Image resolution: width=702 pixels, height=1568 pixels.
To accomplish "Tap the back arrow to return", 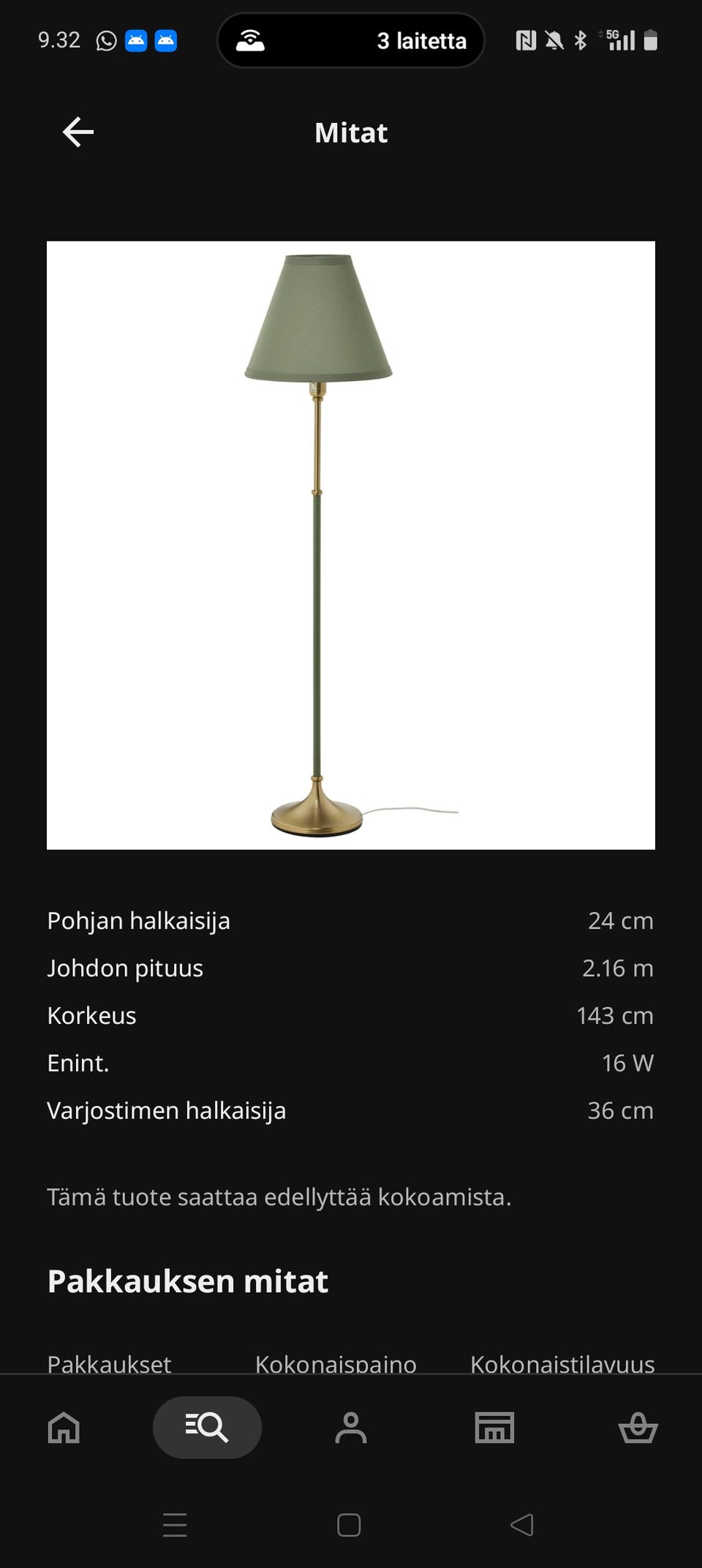I will click(x=77, y=132).
